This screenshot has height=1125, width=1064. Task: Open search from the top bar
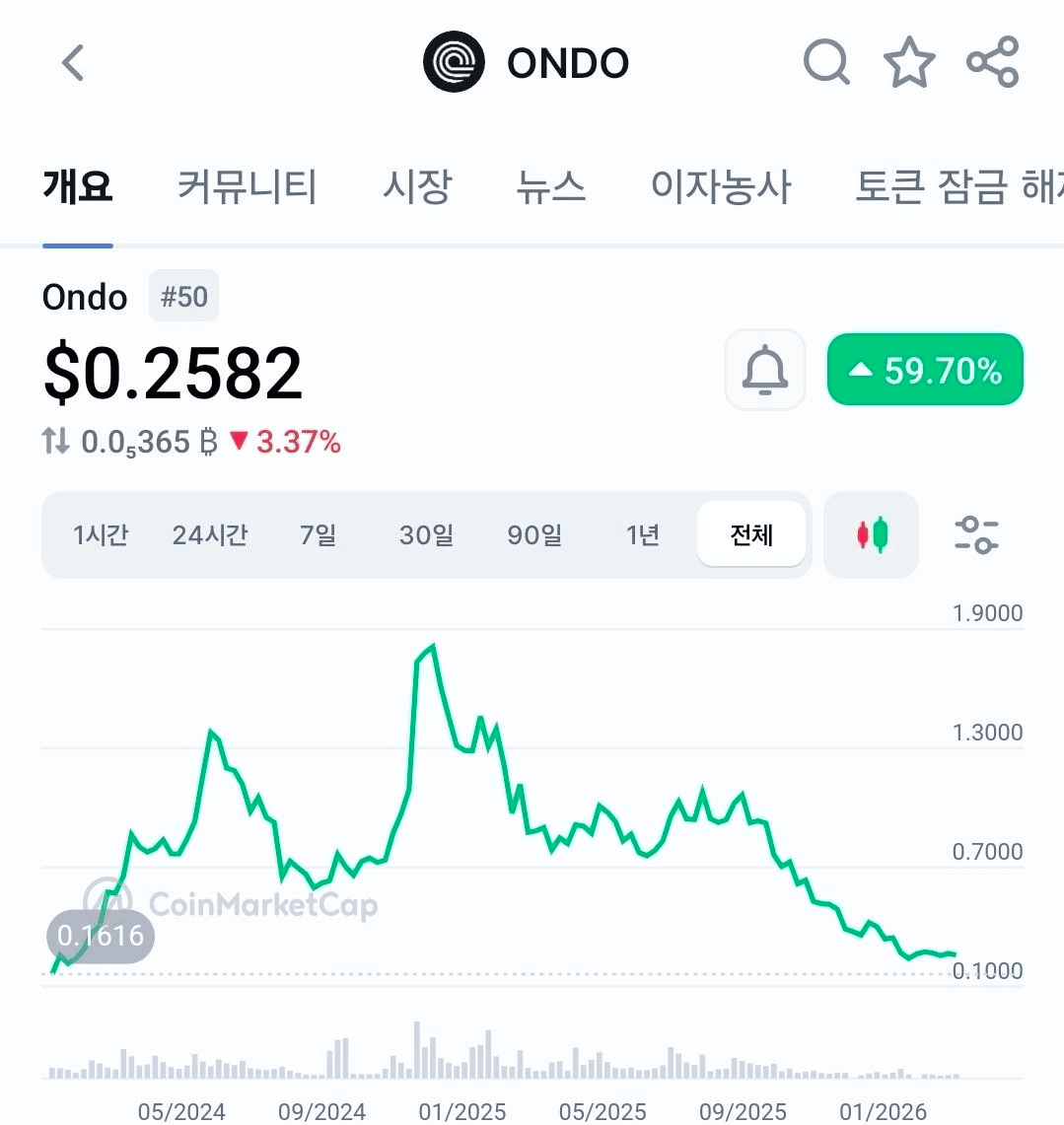point(826,63)
